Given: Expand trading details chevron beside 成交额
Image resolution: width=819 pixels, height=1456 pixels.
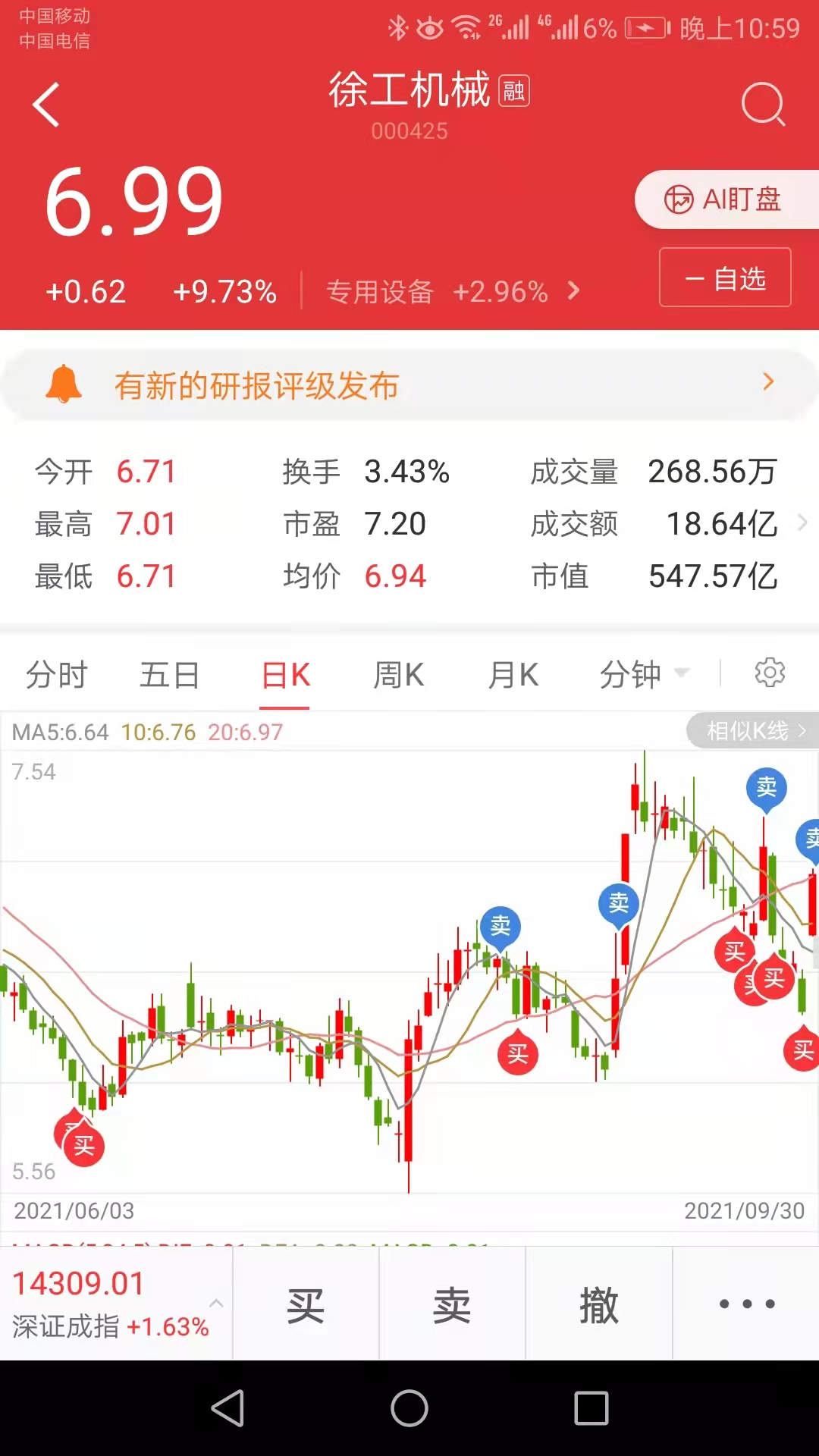Looking at the screenshot, I should (x=802, y=523).
